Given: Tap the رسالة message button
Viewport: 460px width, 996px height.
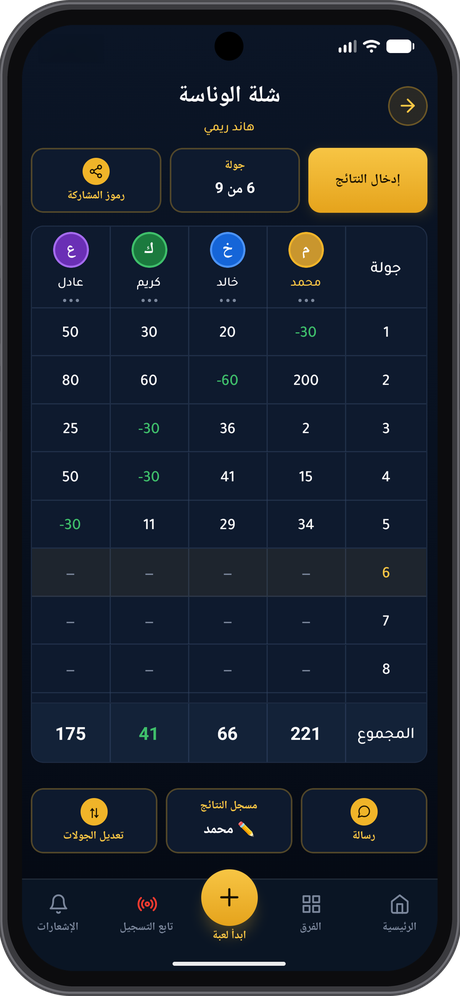Looking at the screenshot, I should [364, 821].
